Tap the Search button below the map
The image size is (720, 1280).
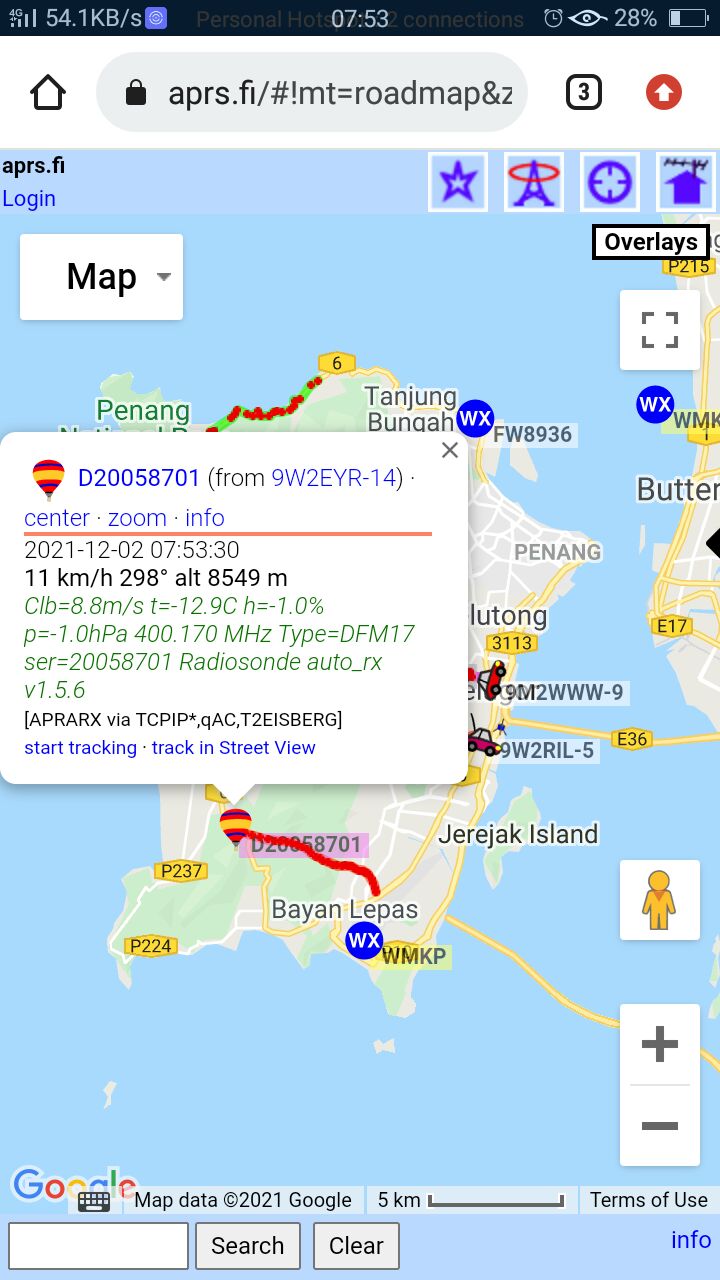point(247,1246)
